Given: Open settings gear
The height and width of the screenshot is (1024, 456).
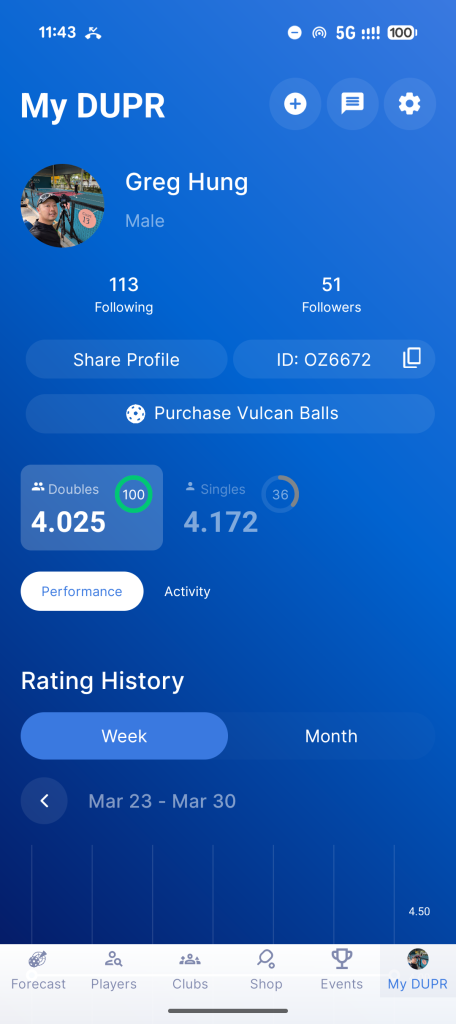Looking at the screenshot, I should tap(410, 104).
